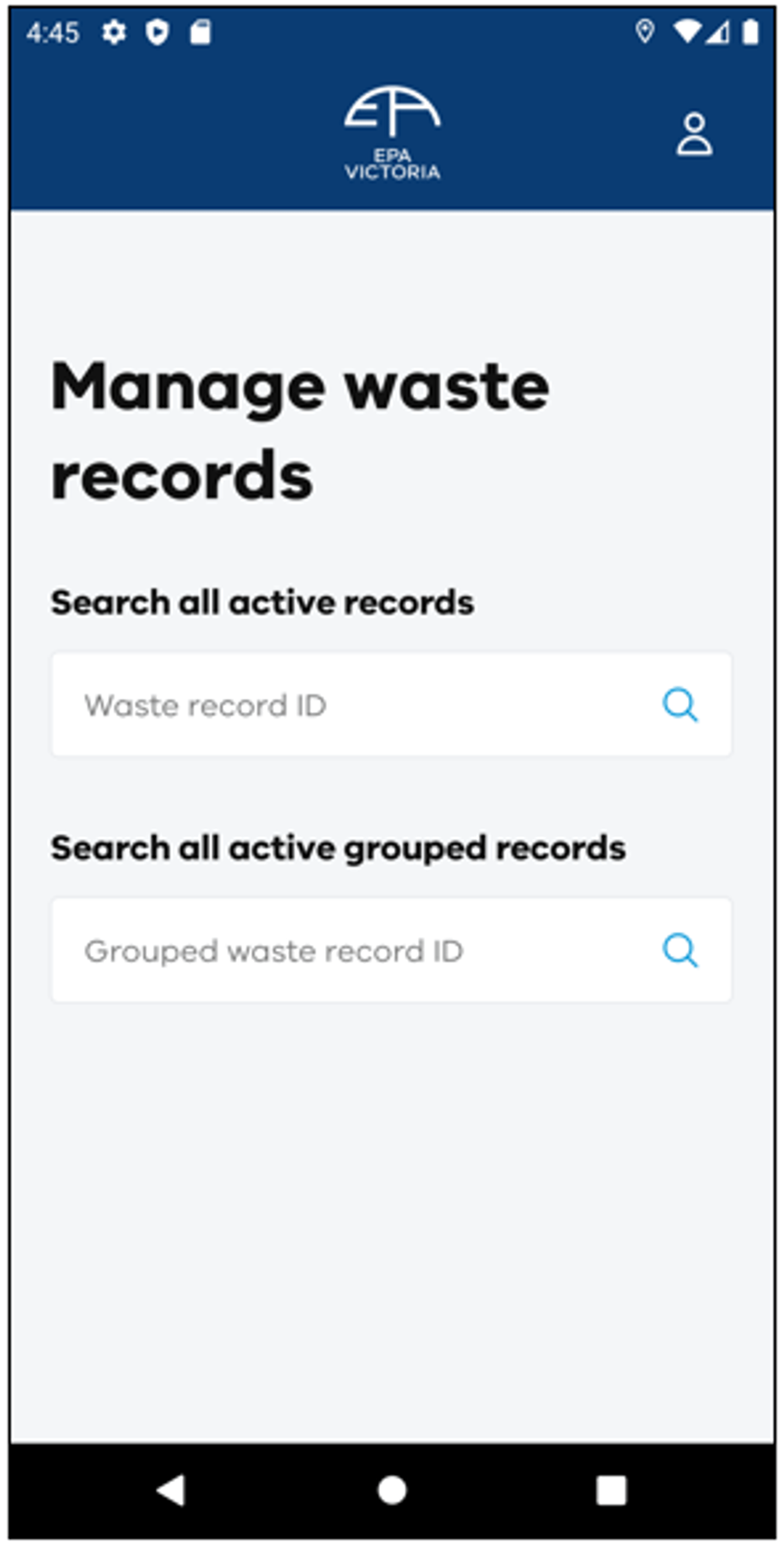Select the EPA Victoria logo
Viewport: 784px width, 1547px height.
pos(393,129)
